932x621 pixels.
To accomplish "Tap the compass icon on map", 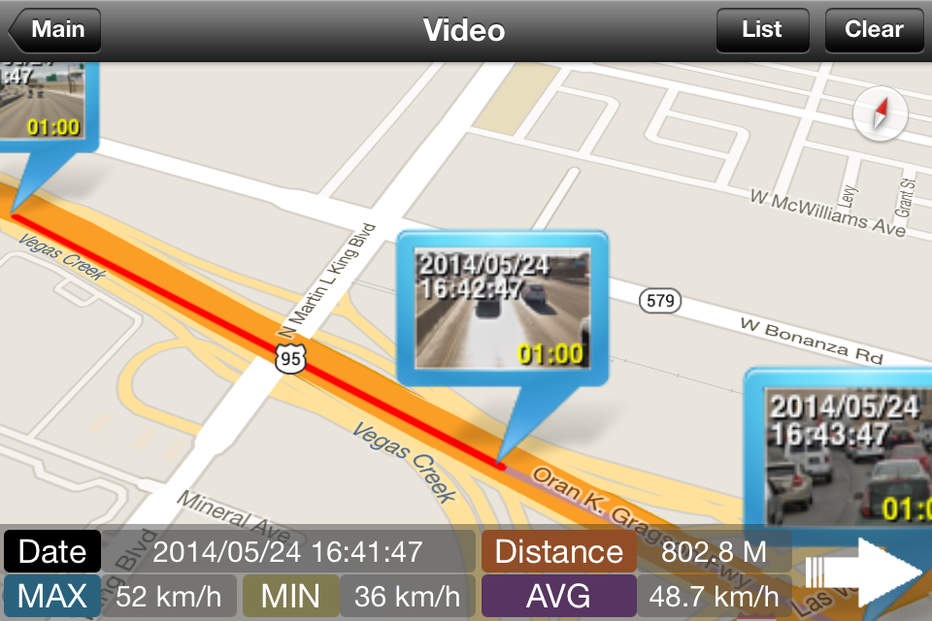I will pyautogui.click(x=879, y=113).
